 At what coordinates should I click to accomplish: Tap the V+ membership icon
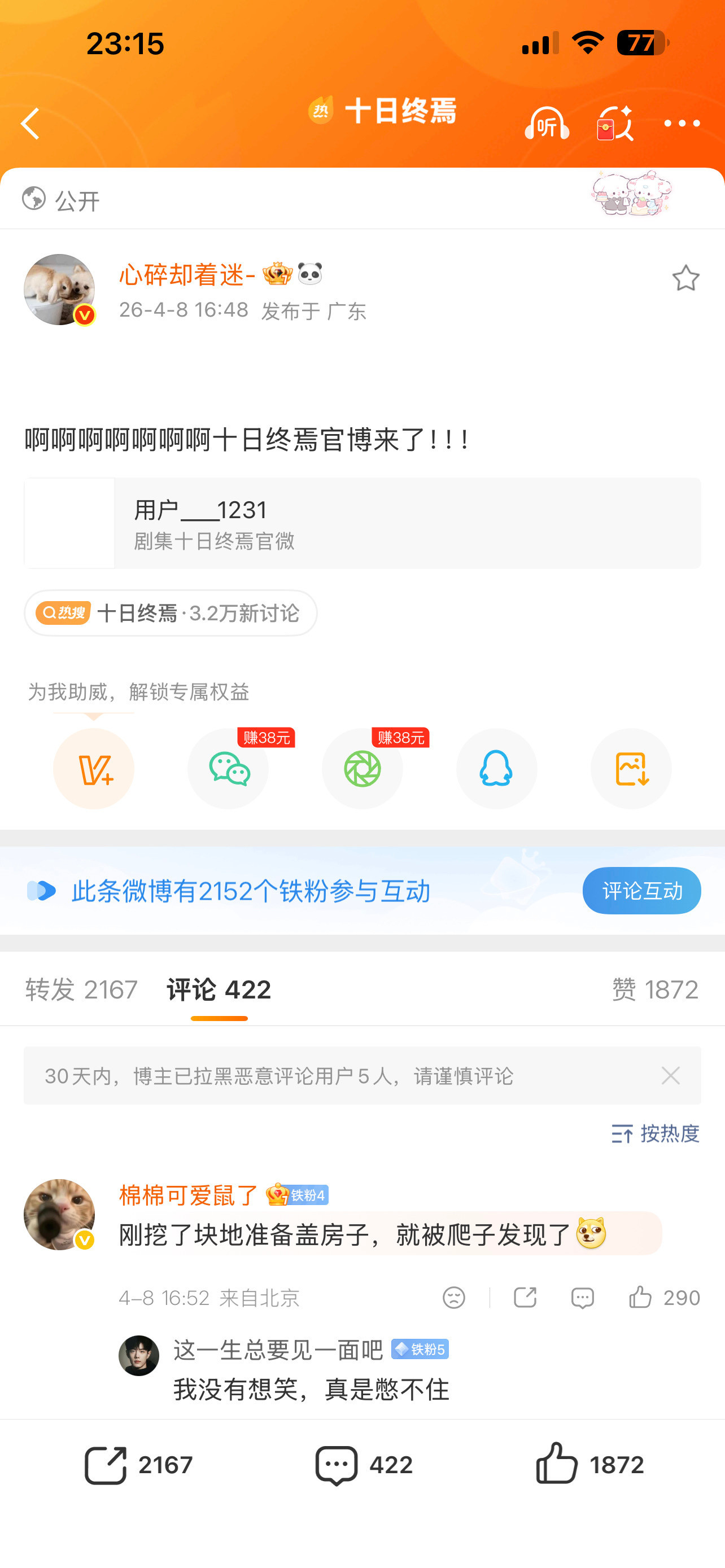[x=93, y=769]
